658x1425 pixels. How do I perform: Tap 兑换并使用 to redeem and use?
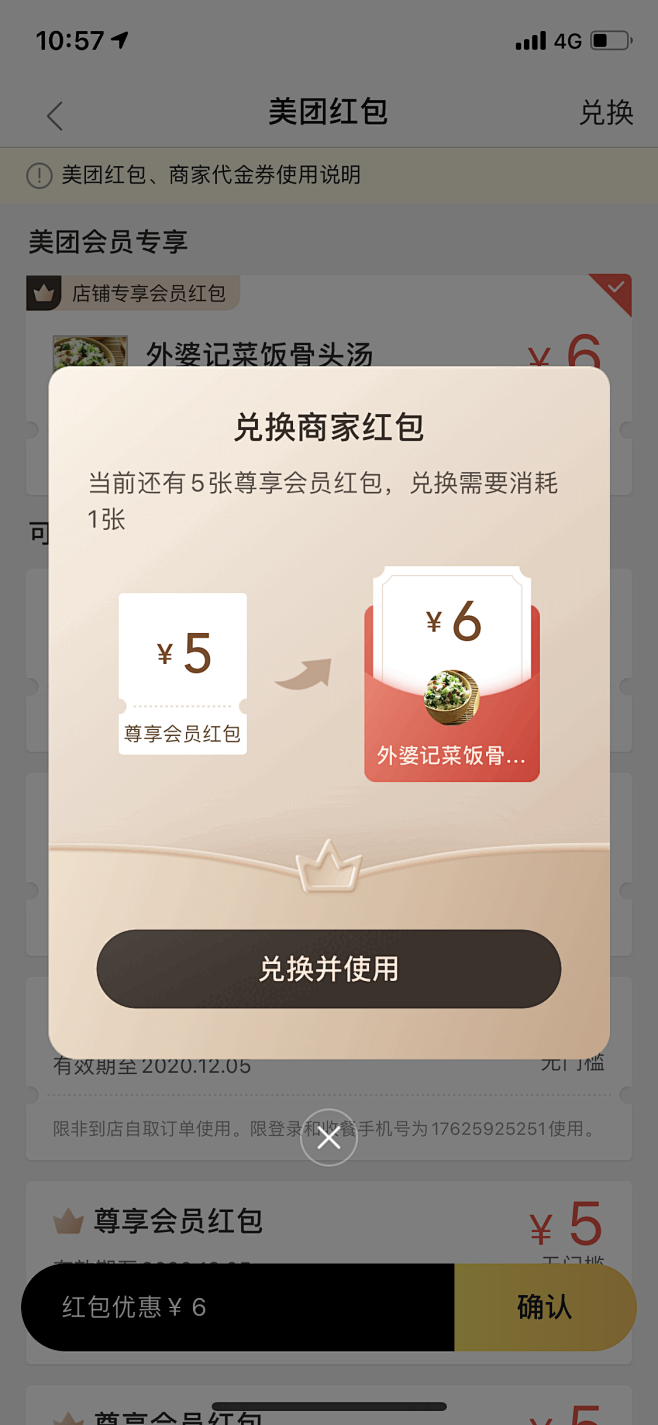point(328,968)
